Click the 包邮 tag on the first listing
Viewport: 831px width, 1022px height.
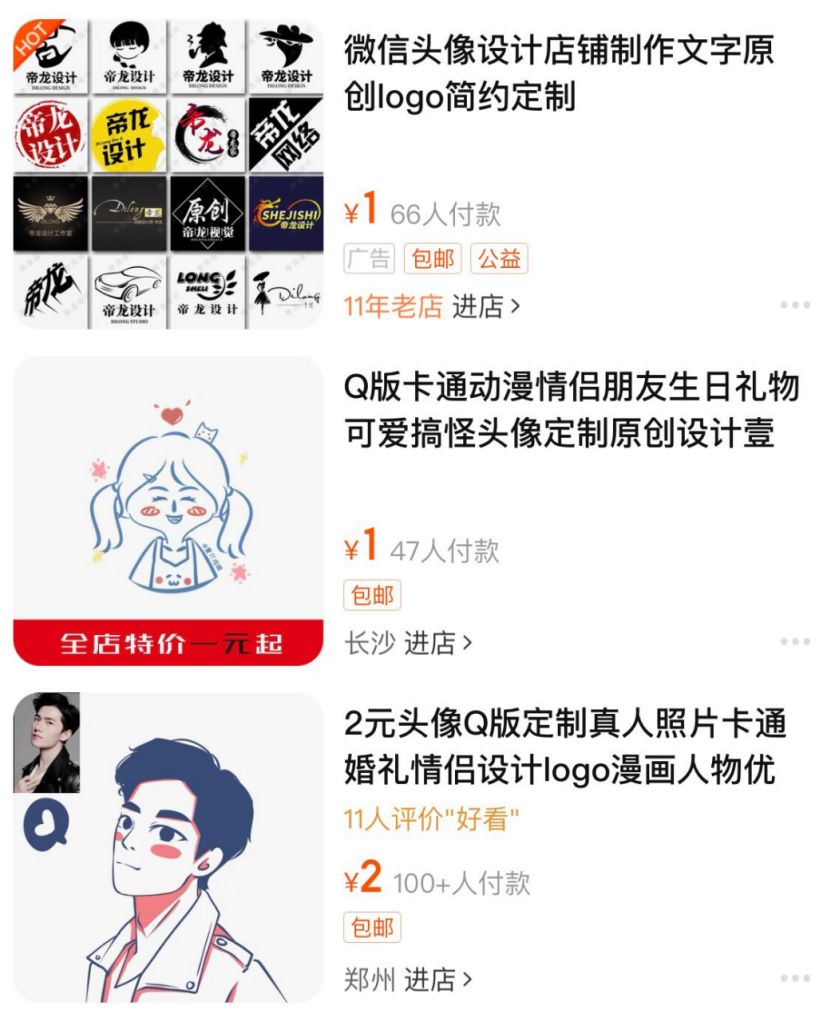[432, 258]
